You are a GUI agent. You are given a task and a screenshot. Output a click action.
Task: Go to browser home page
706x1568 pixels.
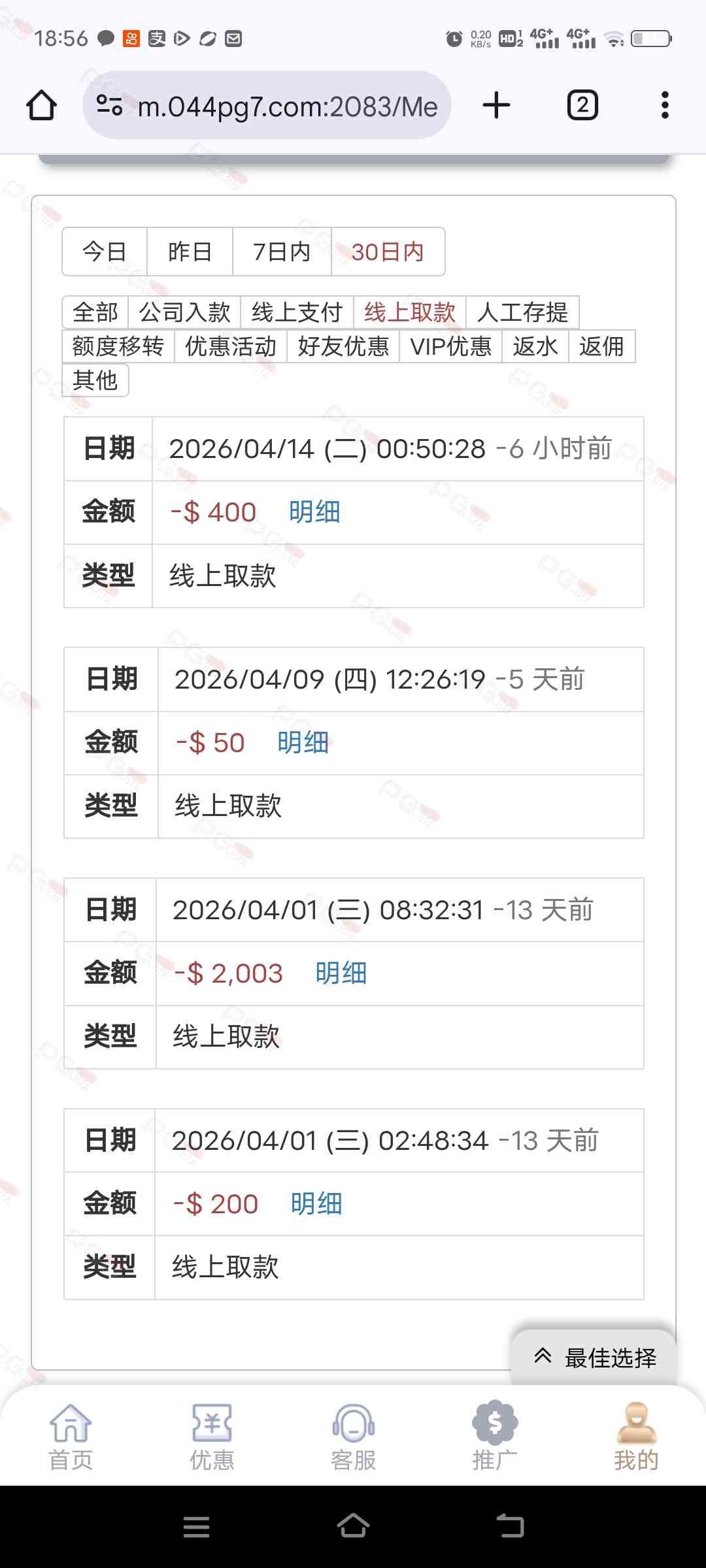pos(41,106)
